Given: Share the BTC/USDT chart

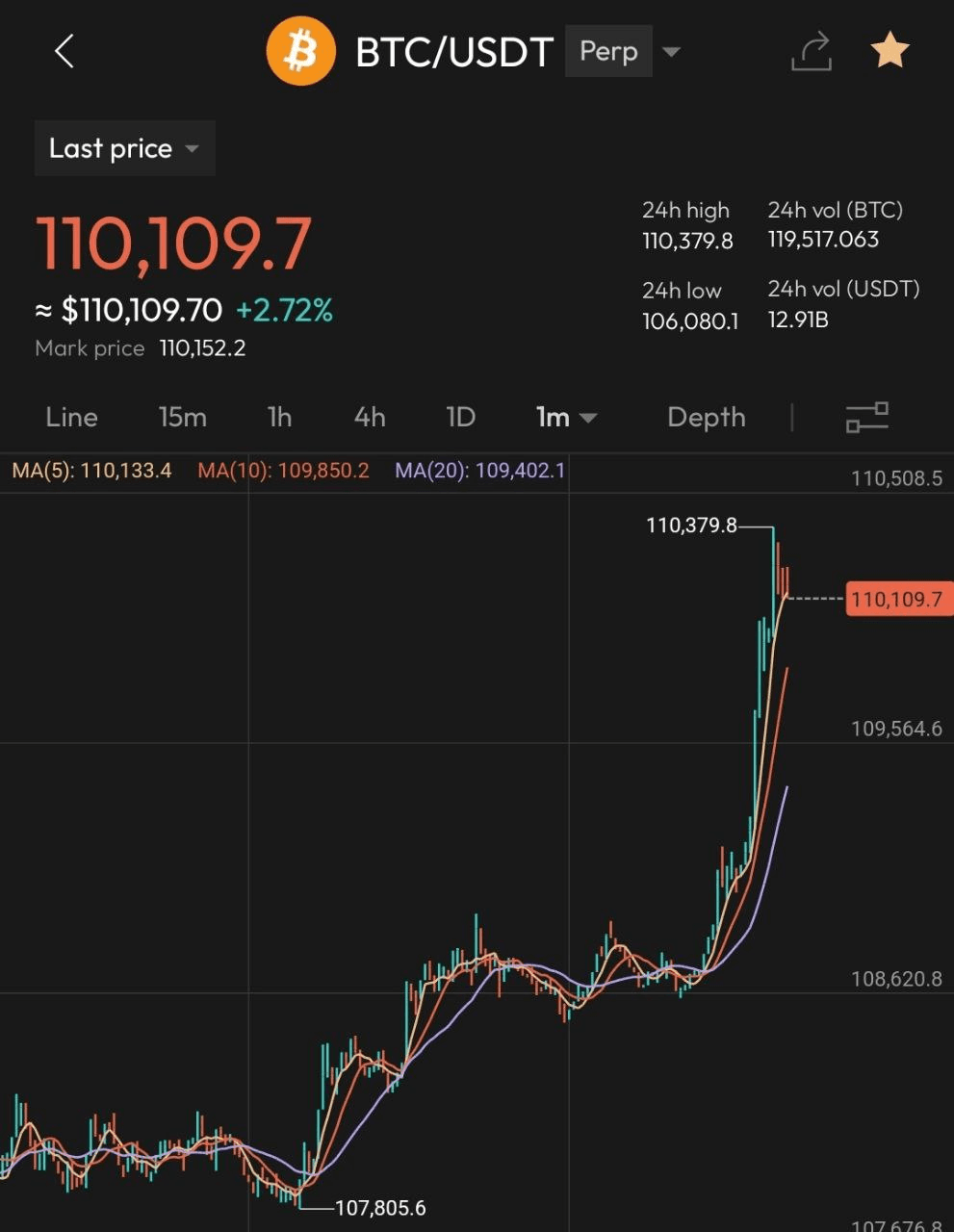Looking at the screenshot, I should point(811,51).
